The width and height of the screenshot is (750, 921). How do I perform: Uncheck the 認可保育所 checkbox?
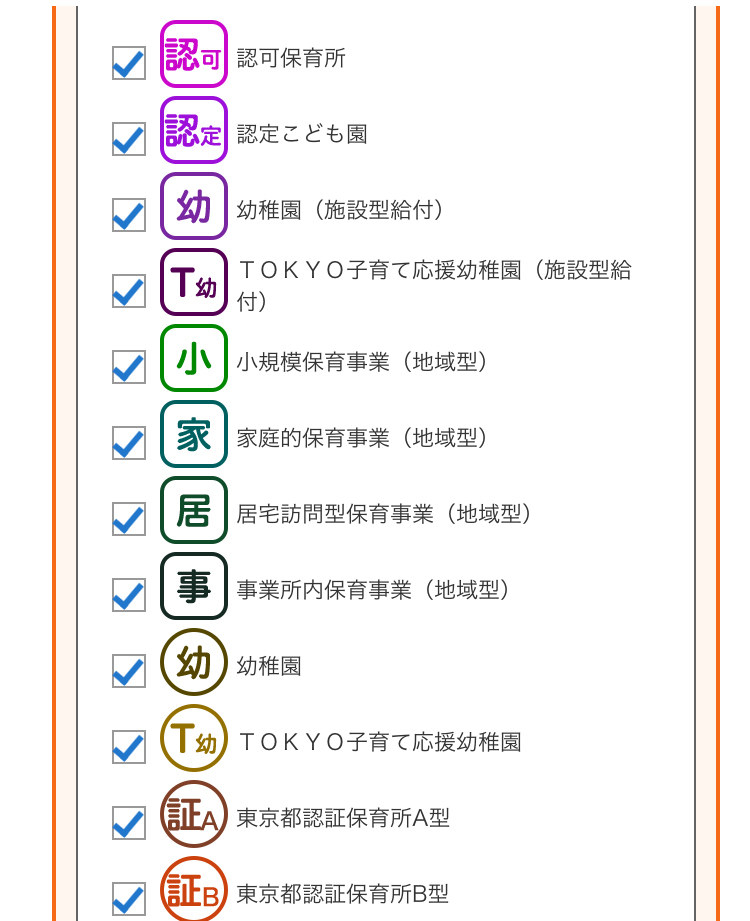pyautogui.click(x=128, y=63)
